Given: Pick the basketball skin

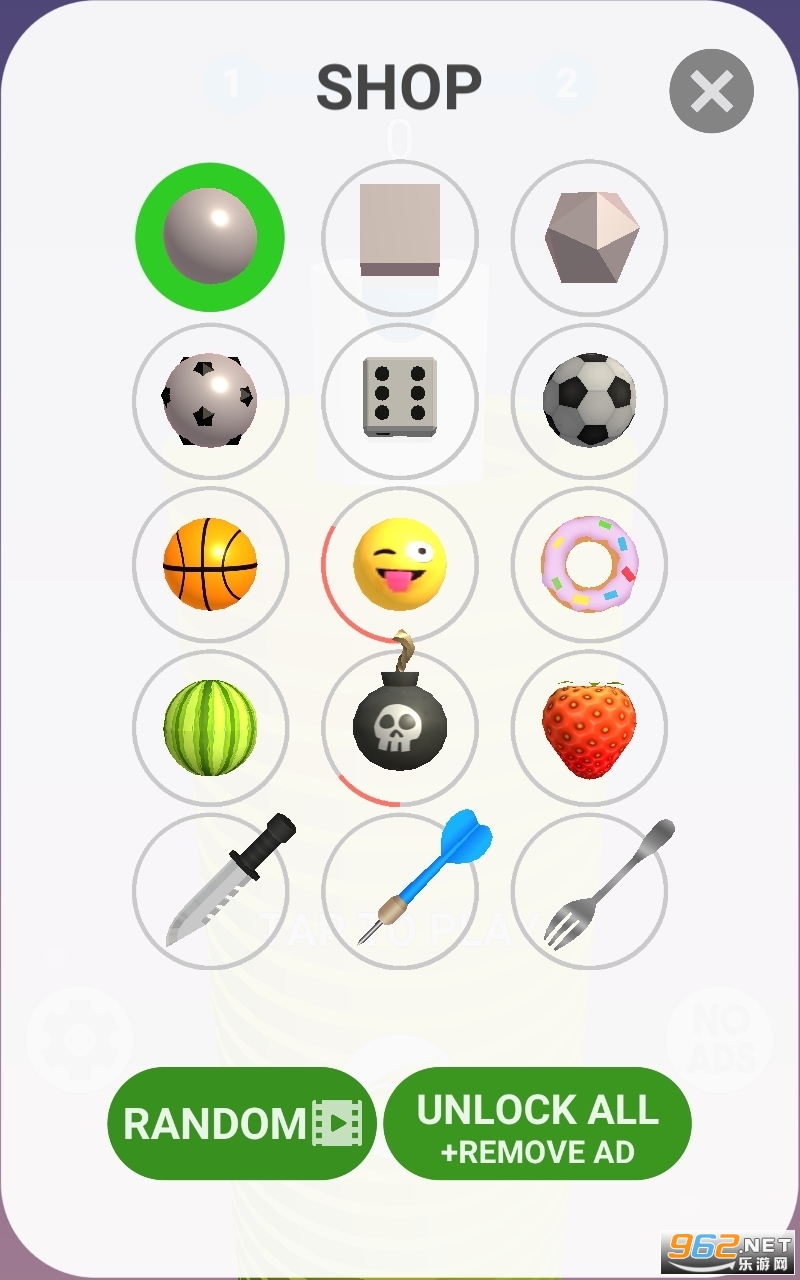Looking at the screenshot, I should (x=210, y=564).
